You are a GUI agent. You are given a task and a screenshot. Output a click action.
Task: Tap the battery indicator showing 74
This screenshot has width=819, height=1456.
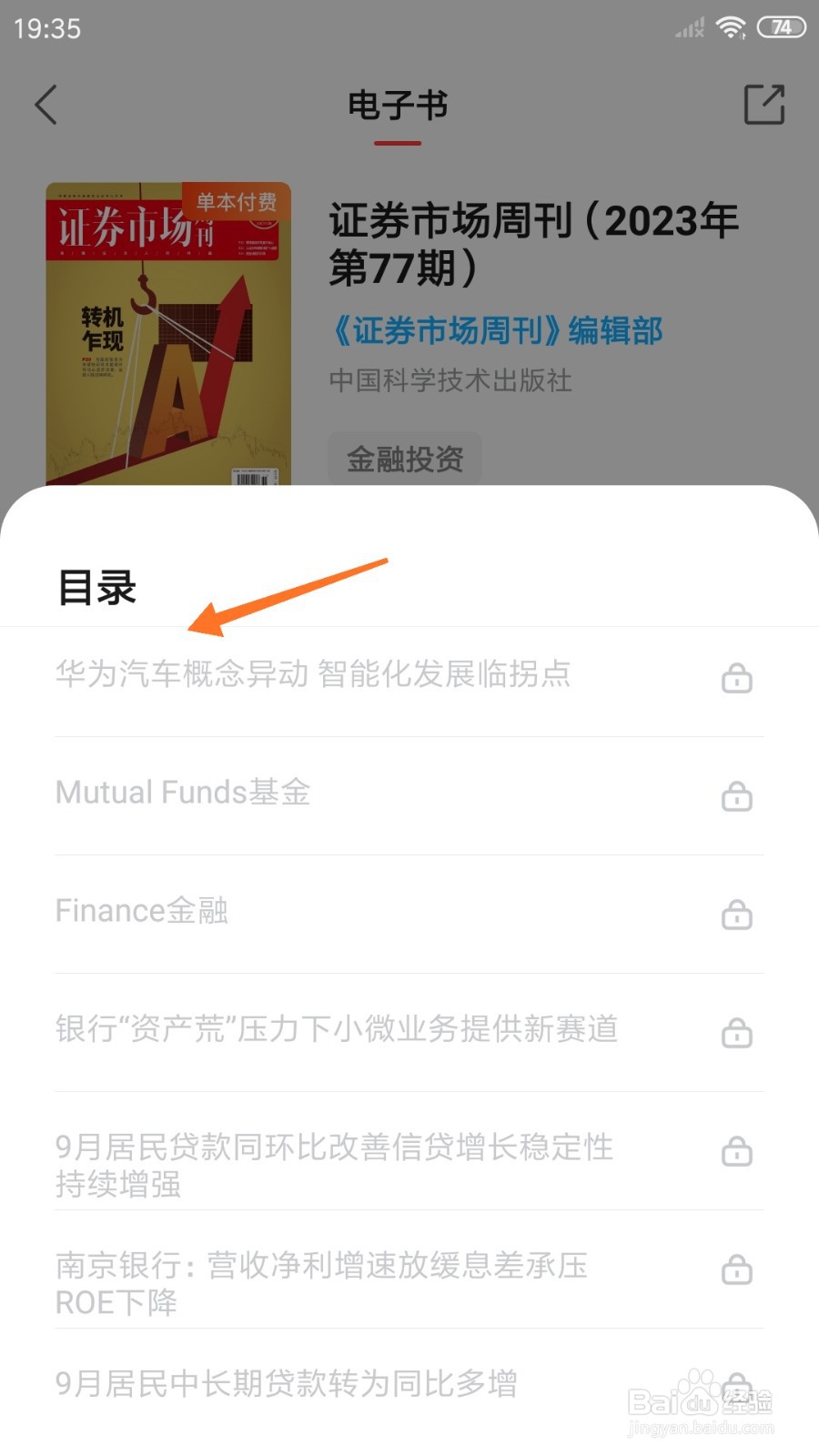(x=780, y=27)
